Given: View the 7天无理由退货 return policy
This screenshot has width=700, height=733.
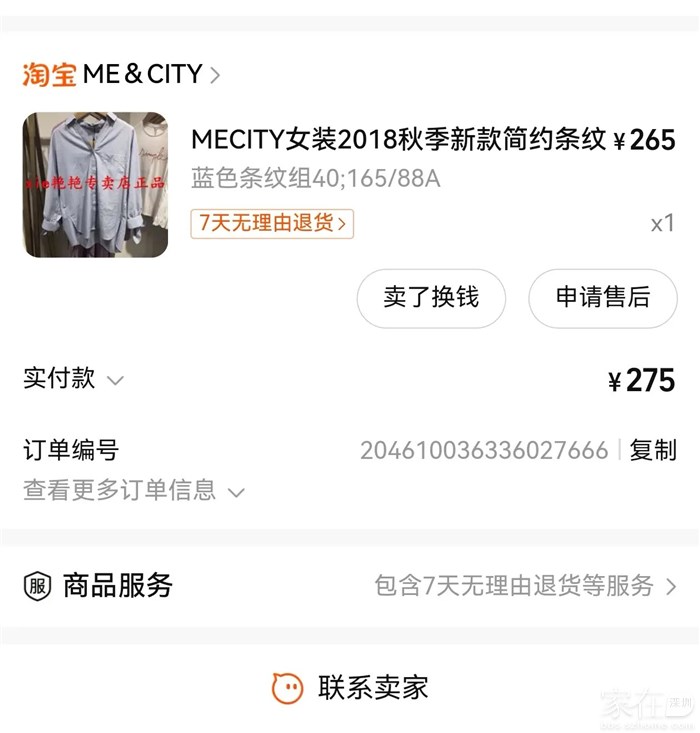Looking at the screenshot, I should 272,223.
